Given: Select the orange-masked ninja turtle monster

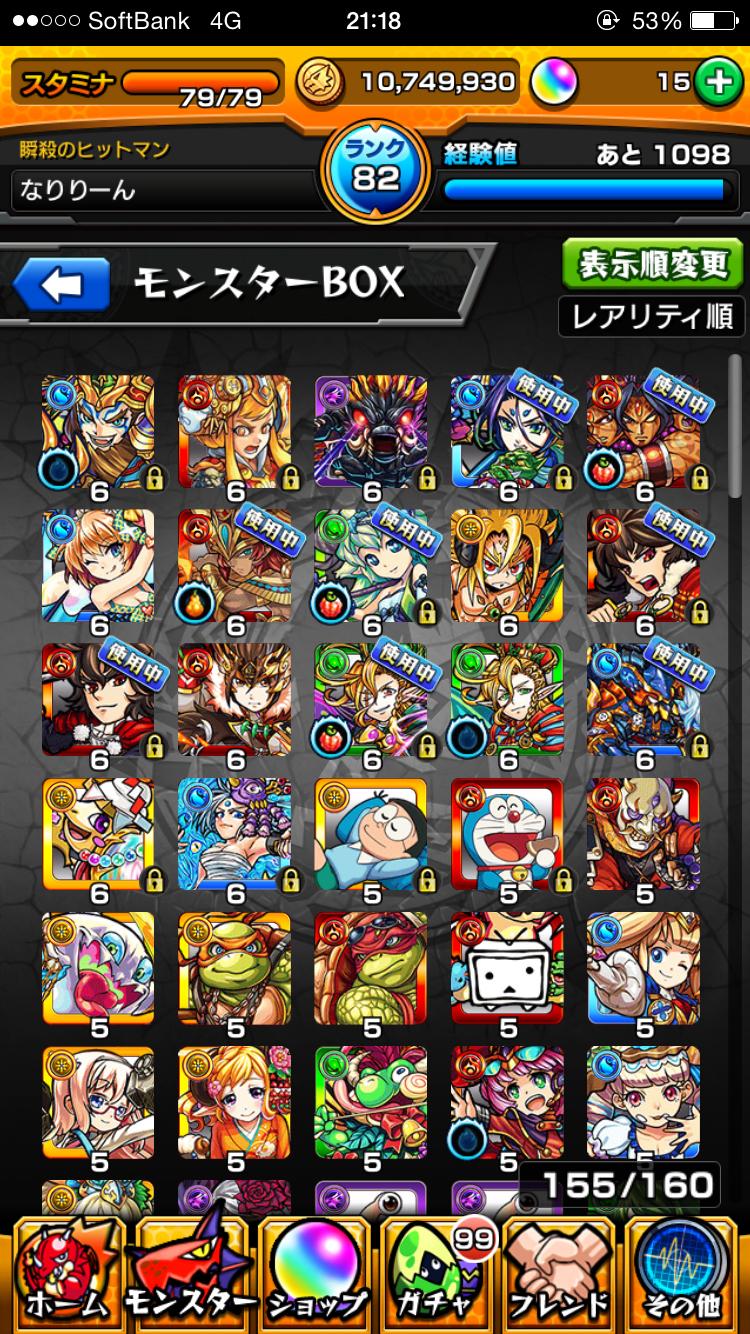Looking at the screenshot, I should coord(235,968).
